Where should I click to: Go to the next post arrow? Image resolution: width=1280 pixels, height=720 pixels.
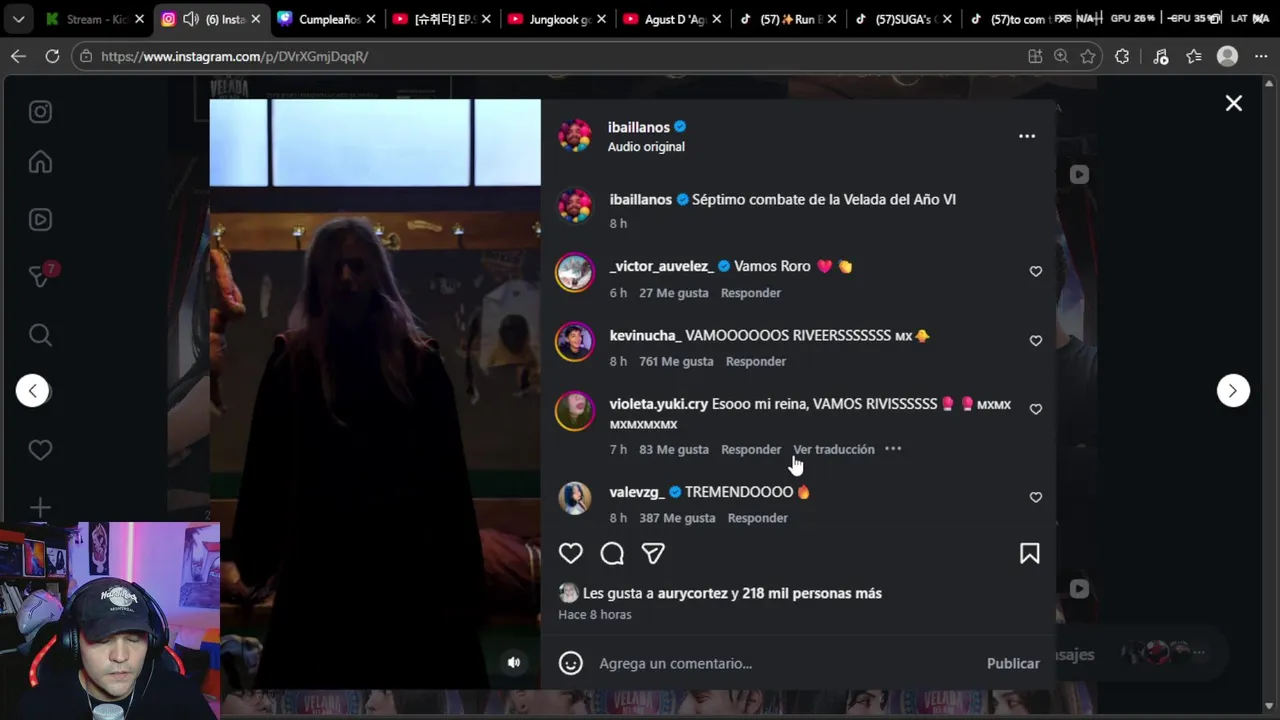[x=1232, y=390]
